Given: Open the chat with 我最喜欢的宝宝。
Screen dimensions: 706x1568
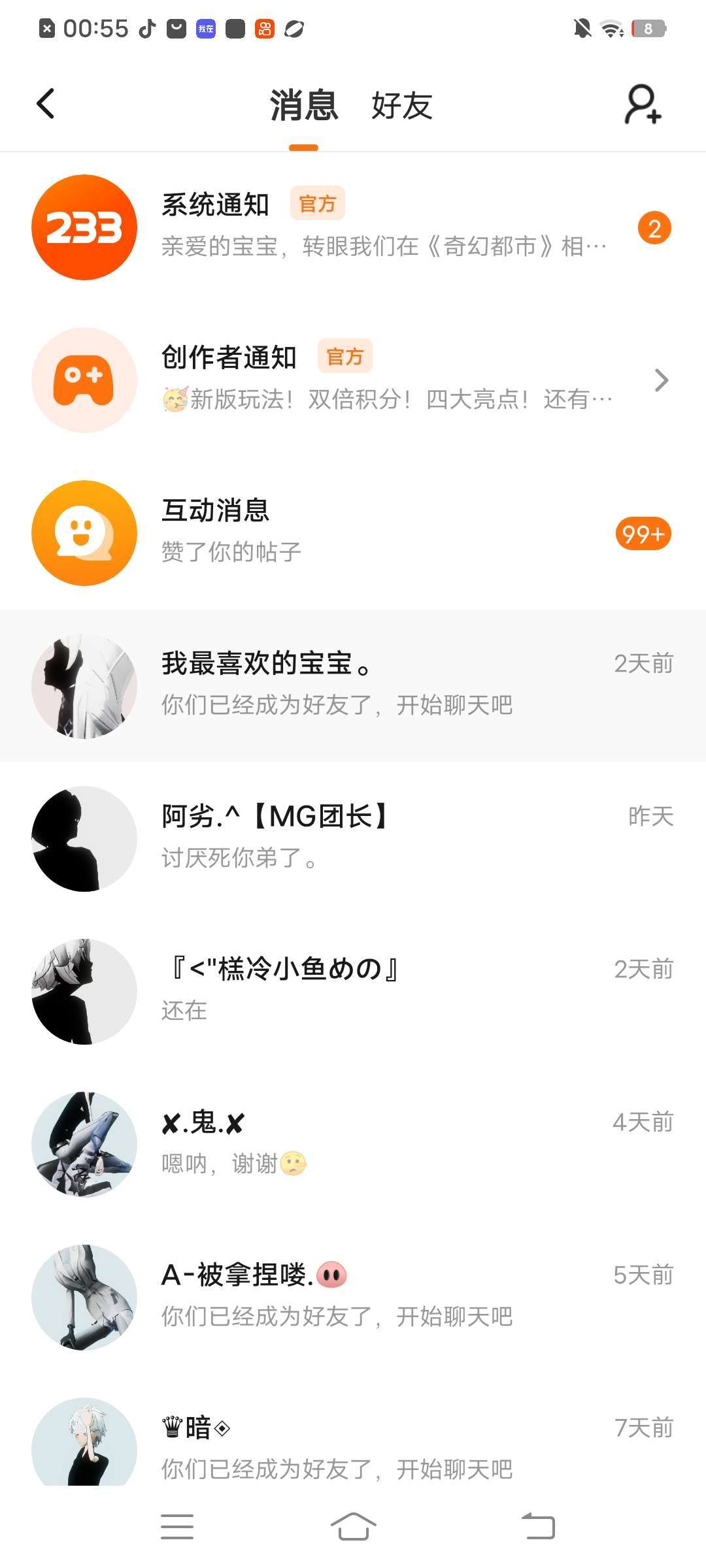Looking at the screenshot, I should click(x=353, y=685).
